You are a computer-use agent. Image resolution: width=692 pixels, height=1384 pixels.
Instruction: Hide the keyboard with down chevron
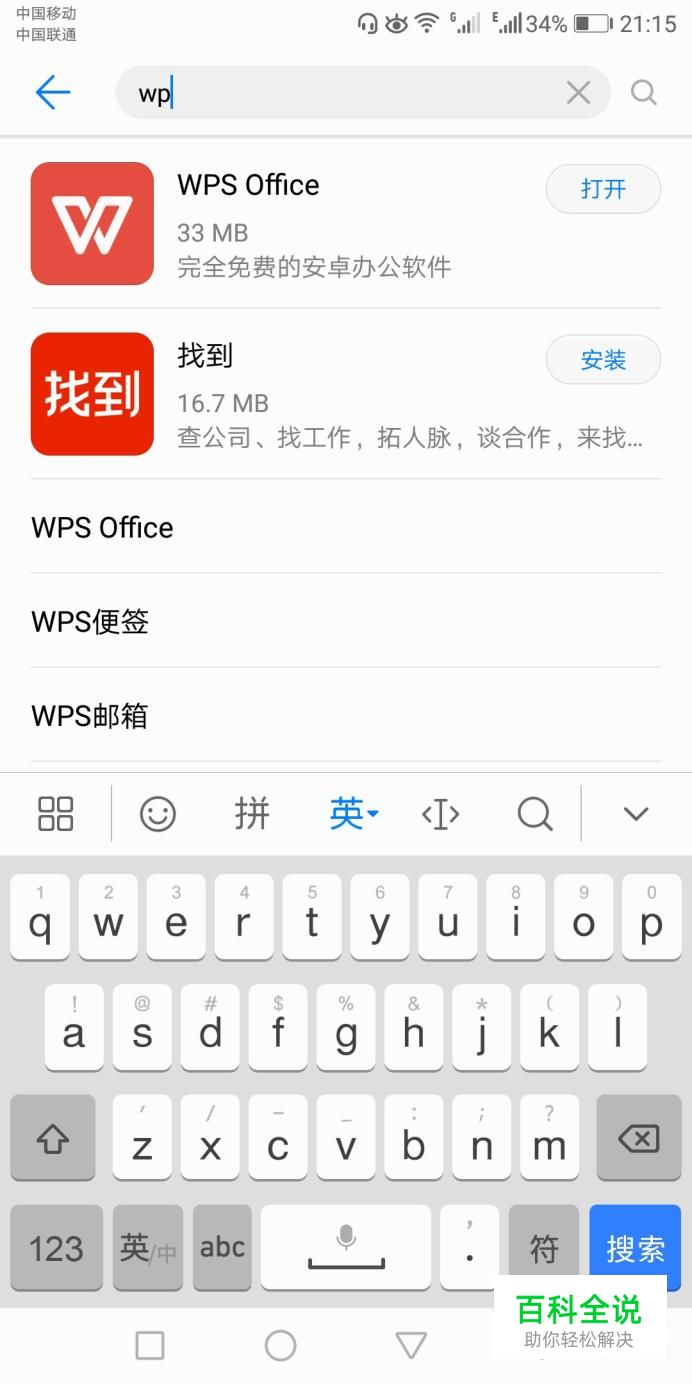(x=636, y=813)
